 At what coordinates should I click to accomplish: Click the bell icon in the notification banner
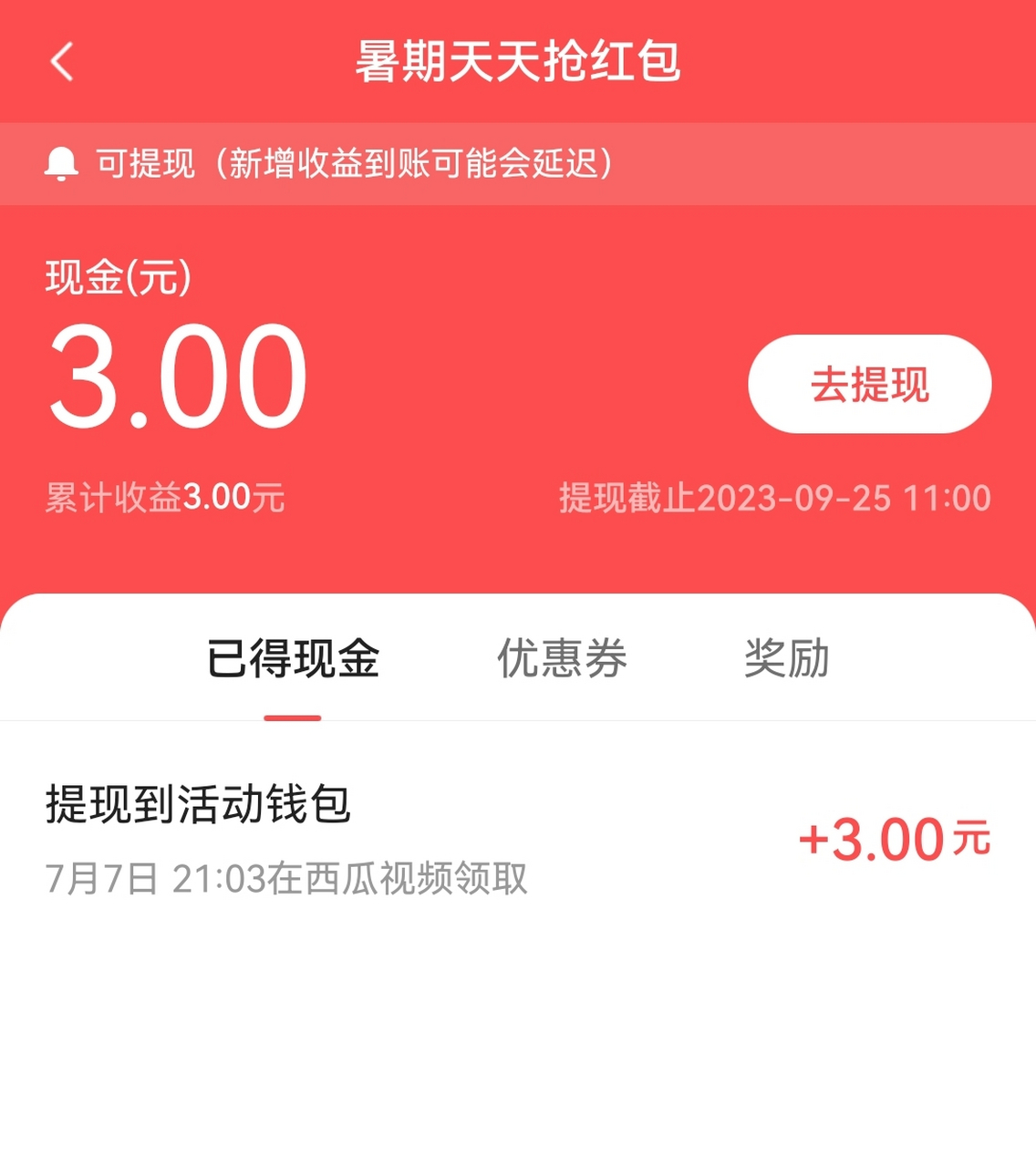click(x=63, y=164)
